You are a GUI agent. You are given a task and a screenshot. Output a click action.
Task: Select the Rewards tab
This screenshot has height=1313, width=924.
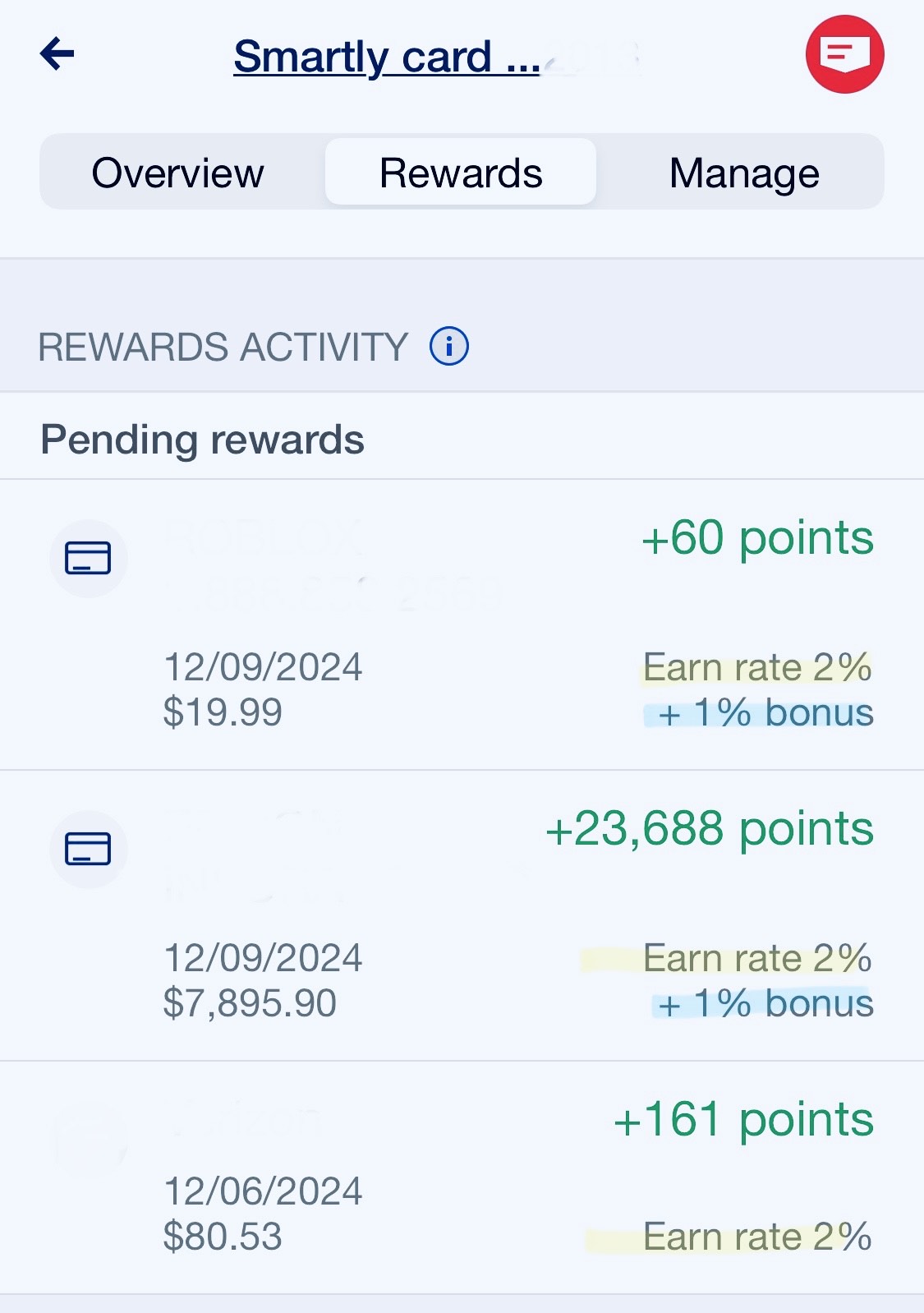460,173
